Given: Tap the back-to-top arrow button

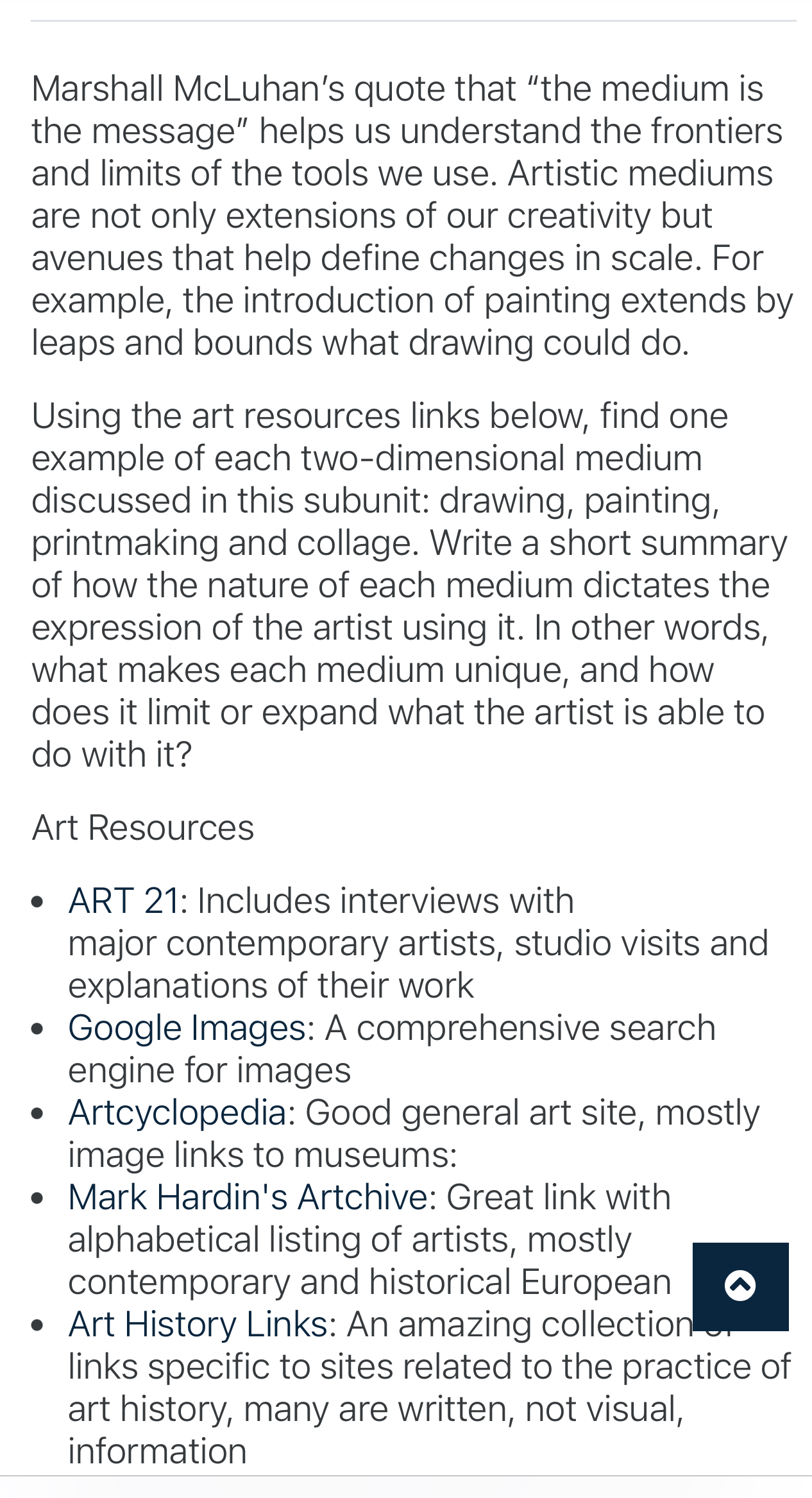Looking at the screenshot, I should pyautogui.click(x=740, y=1286).
